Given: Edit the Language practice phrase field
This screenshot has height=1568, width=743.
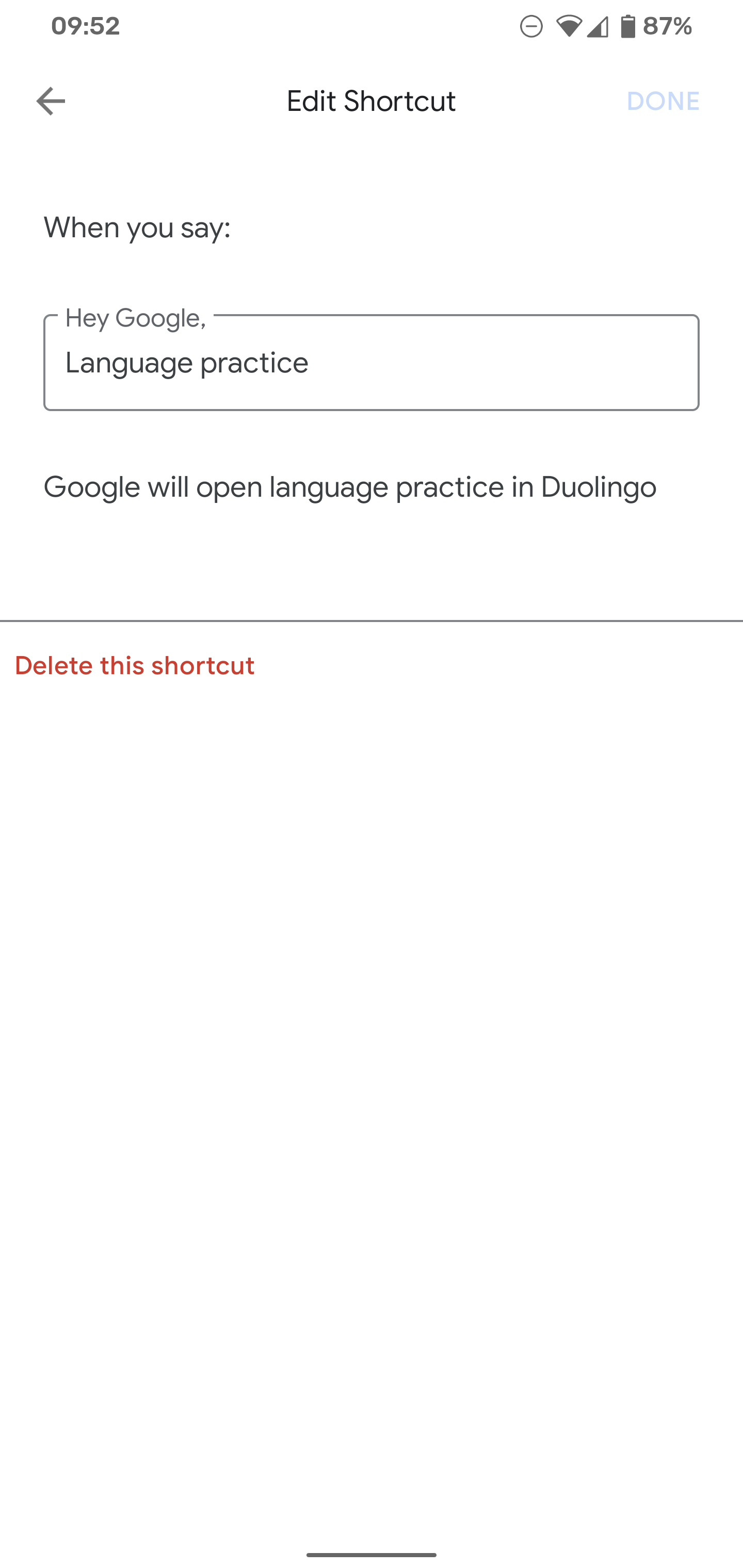Looking at the screenshot, I should pos(371,363).
